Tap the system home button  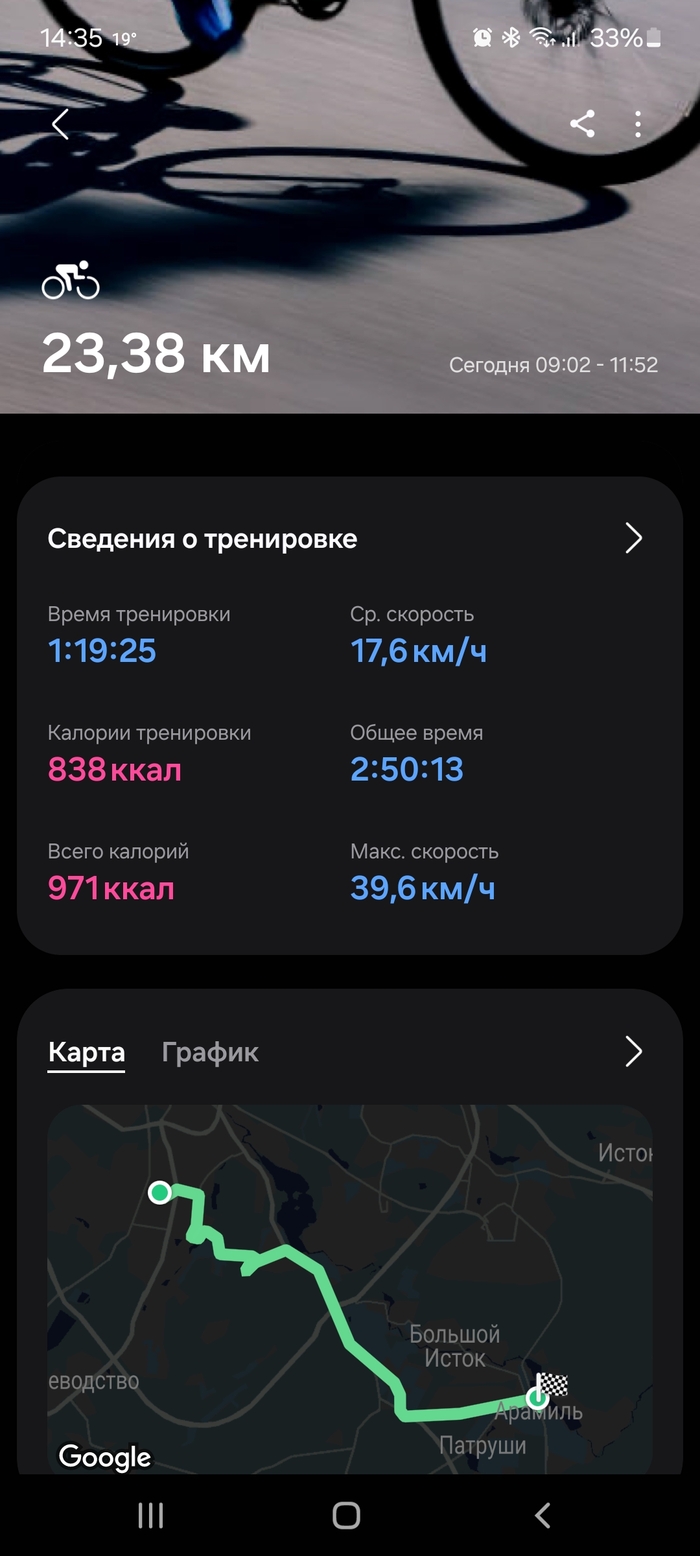pos(346,1515)
